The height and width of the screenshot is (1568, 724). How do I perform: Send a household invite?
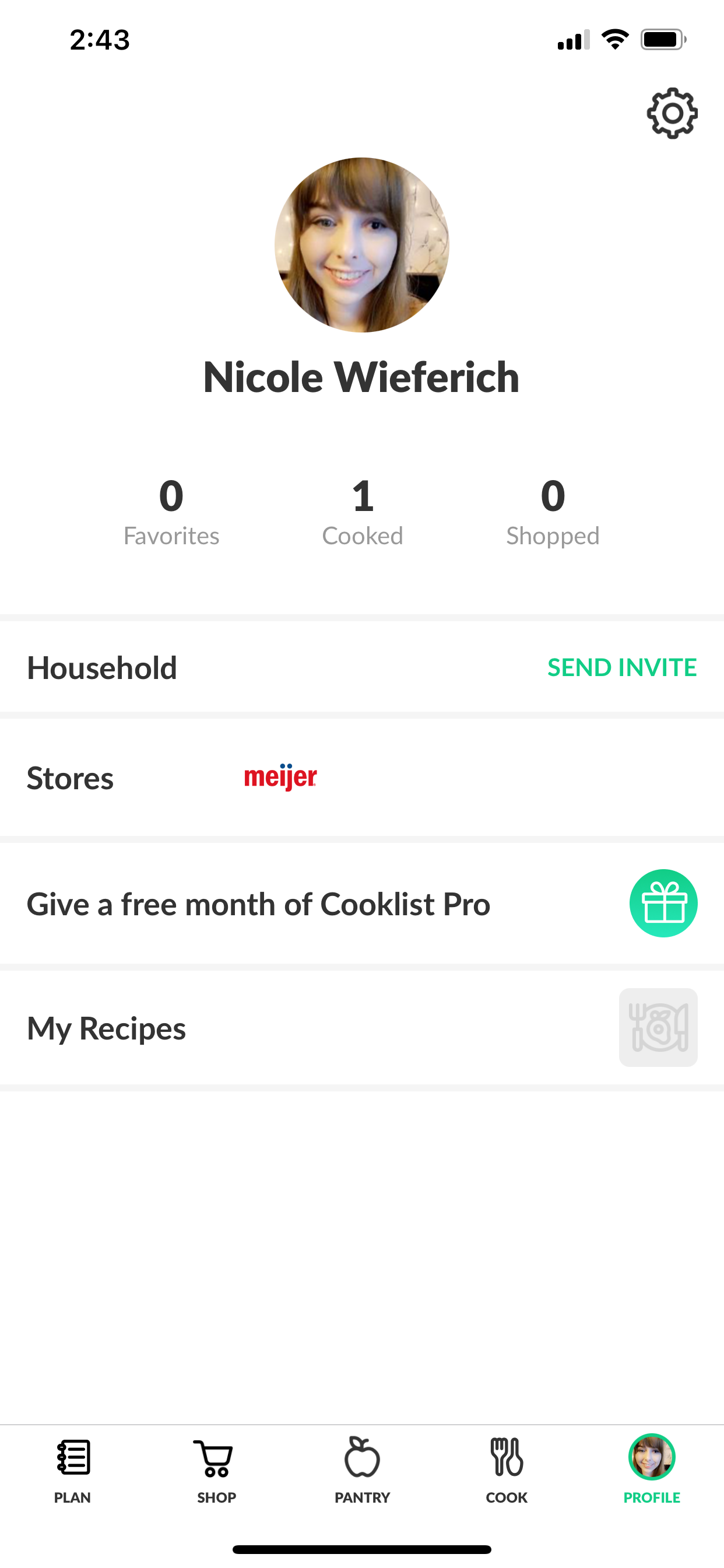click(x=621, y=668)
